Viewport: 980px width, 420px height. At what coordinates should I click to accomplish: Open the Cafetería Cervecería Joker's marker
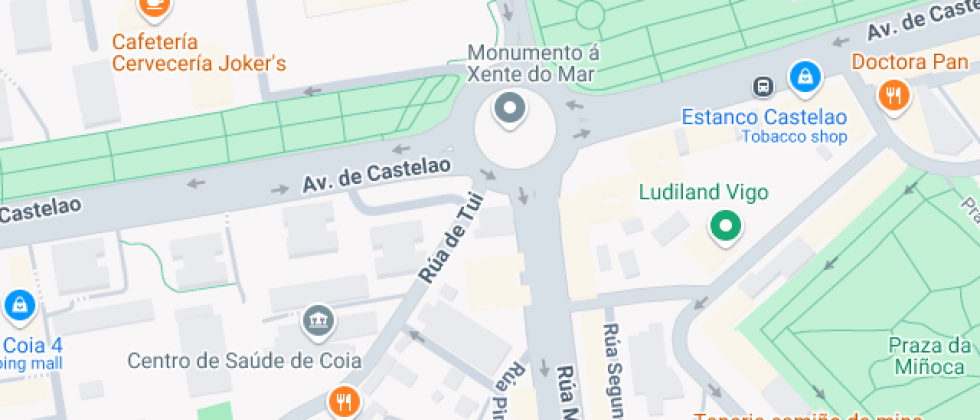(153, 8)
